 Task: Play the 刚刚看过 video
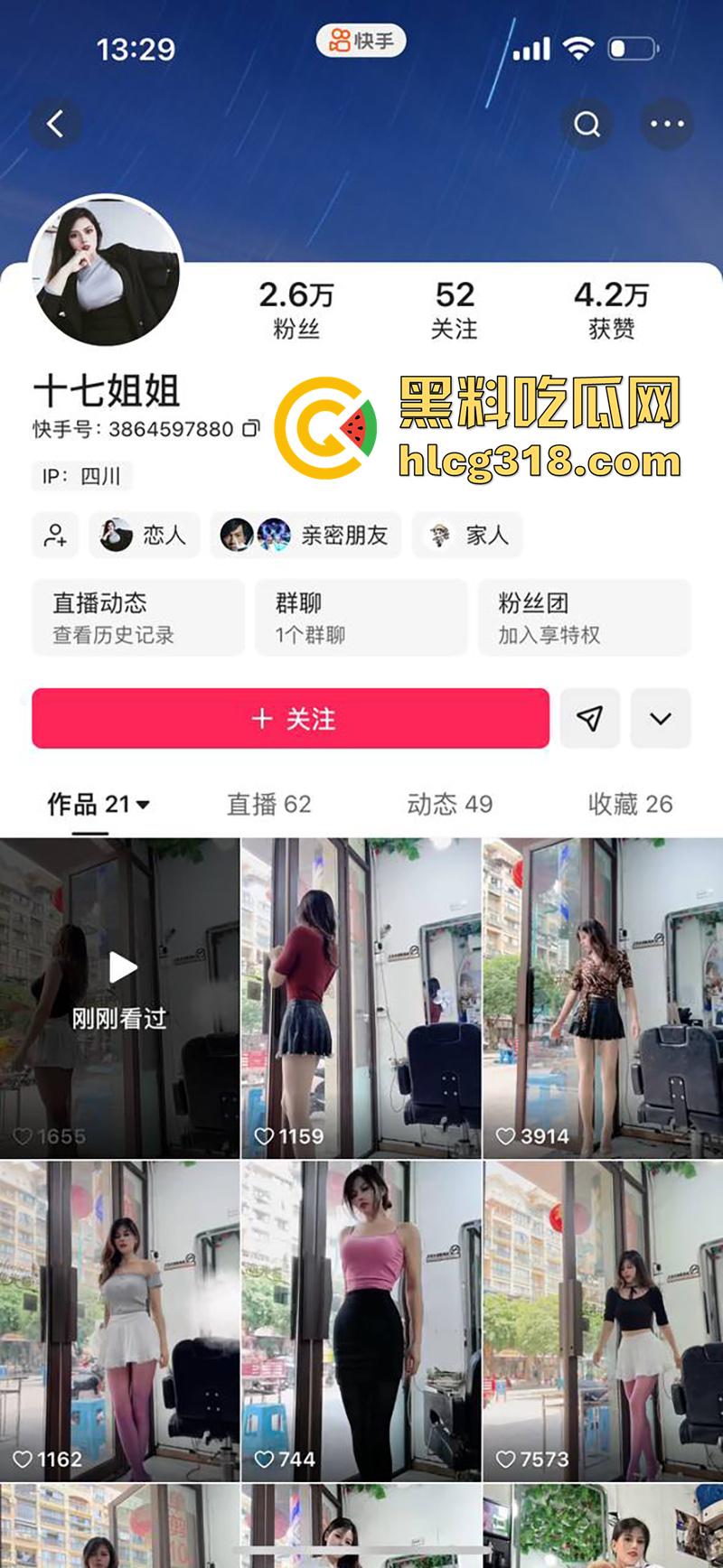(x=118, y=966)
